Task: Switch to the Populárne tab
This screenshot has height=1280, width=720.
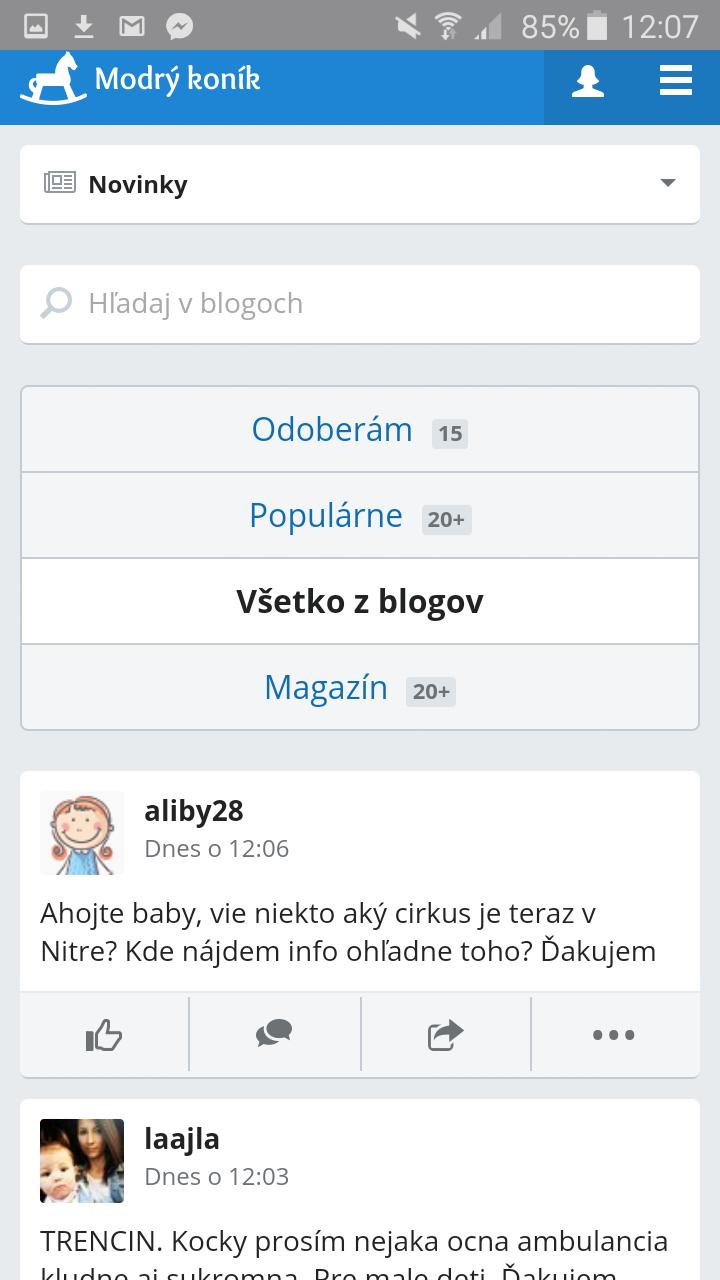Action: point(360,516)
